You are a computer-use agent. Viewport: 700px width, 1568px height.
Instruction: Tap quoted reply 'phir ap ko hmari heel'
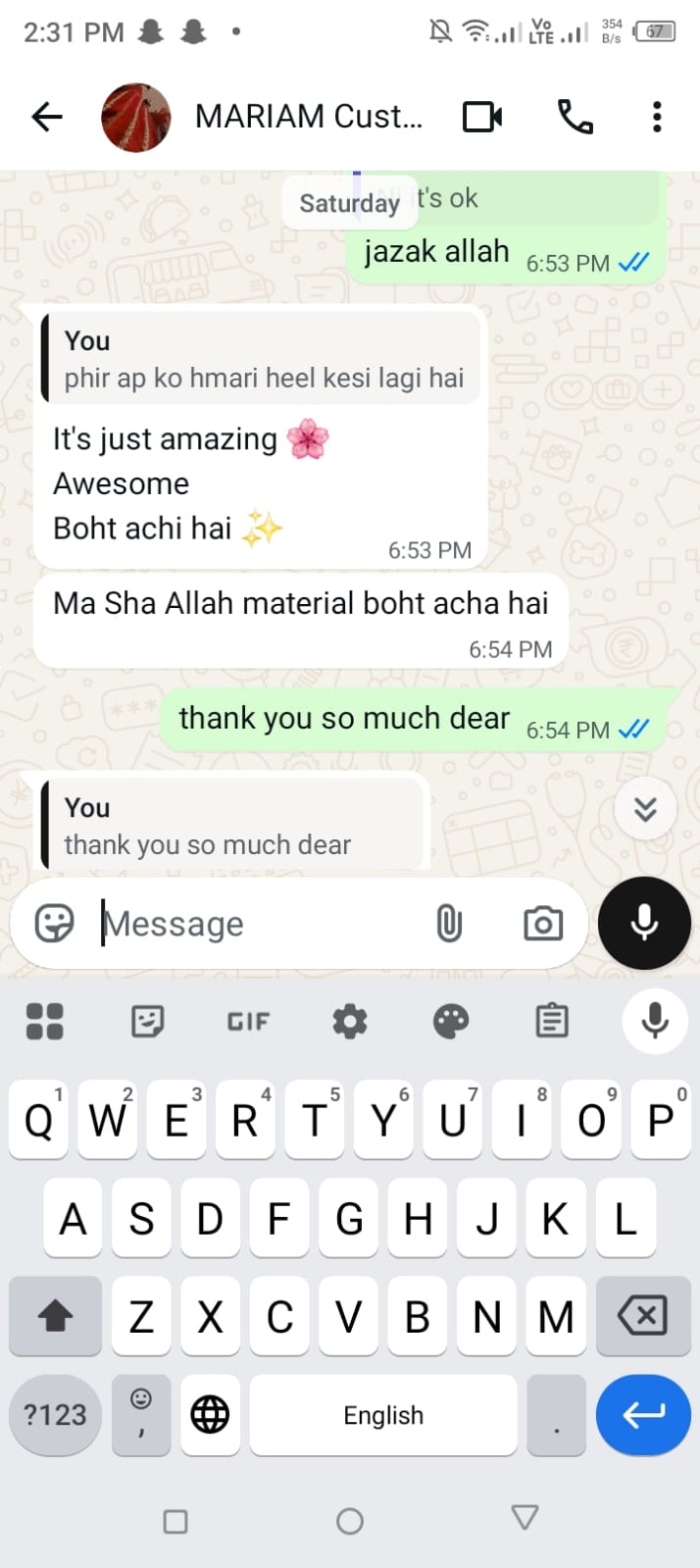[262, 359]
